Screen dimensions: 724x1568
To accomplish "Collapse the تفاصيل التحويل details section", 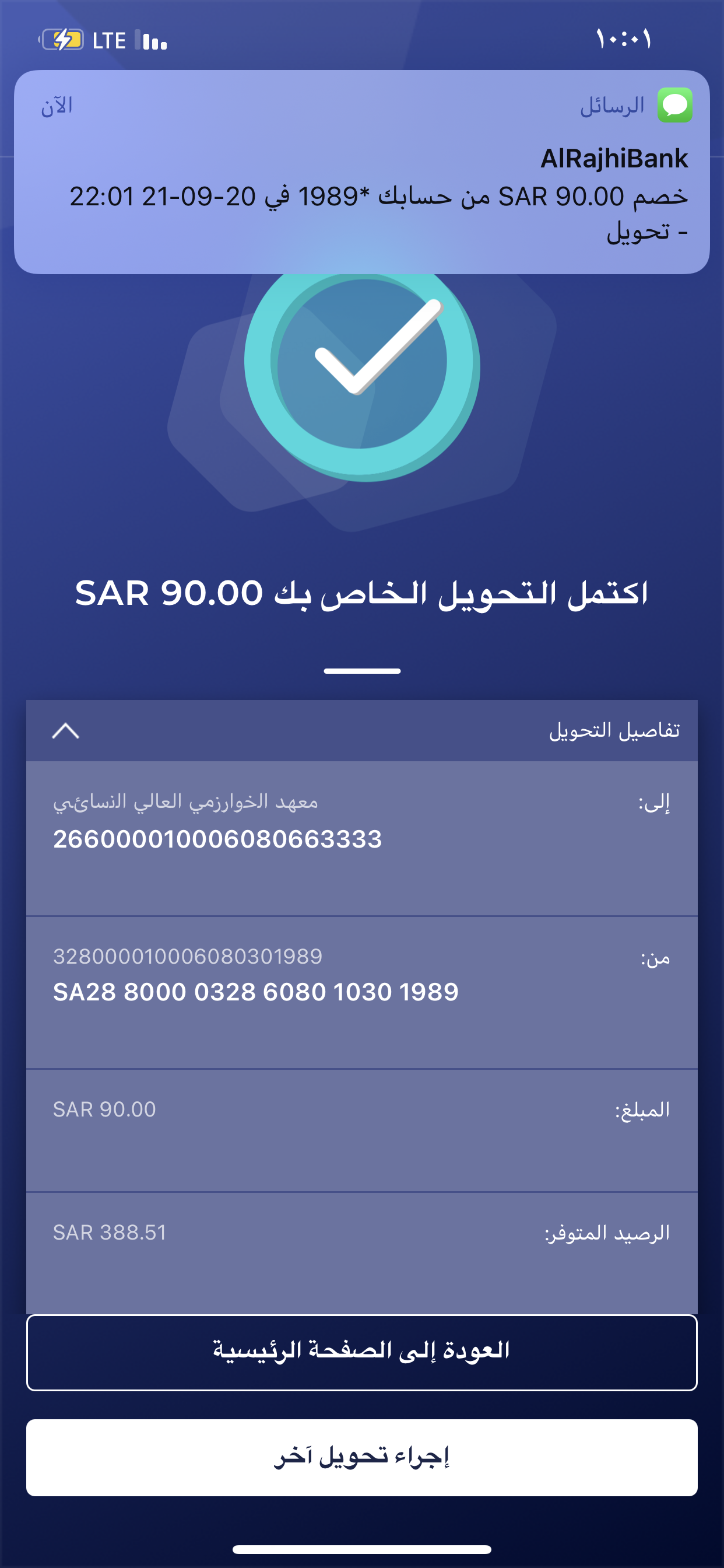I will pyautogui.click(x=66, y=730).
